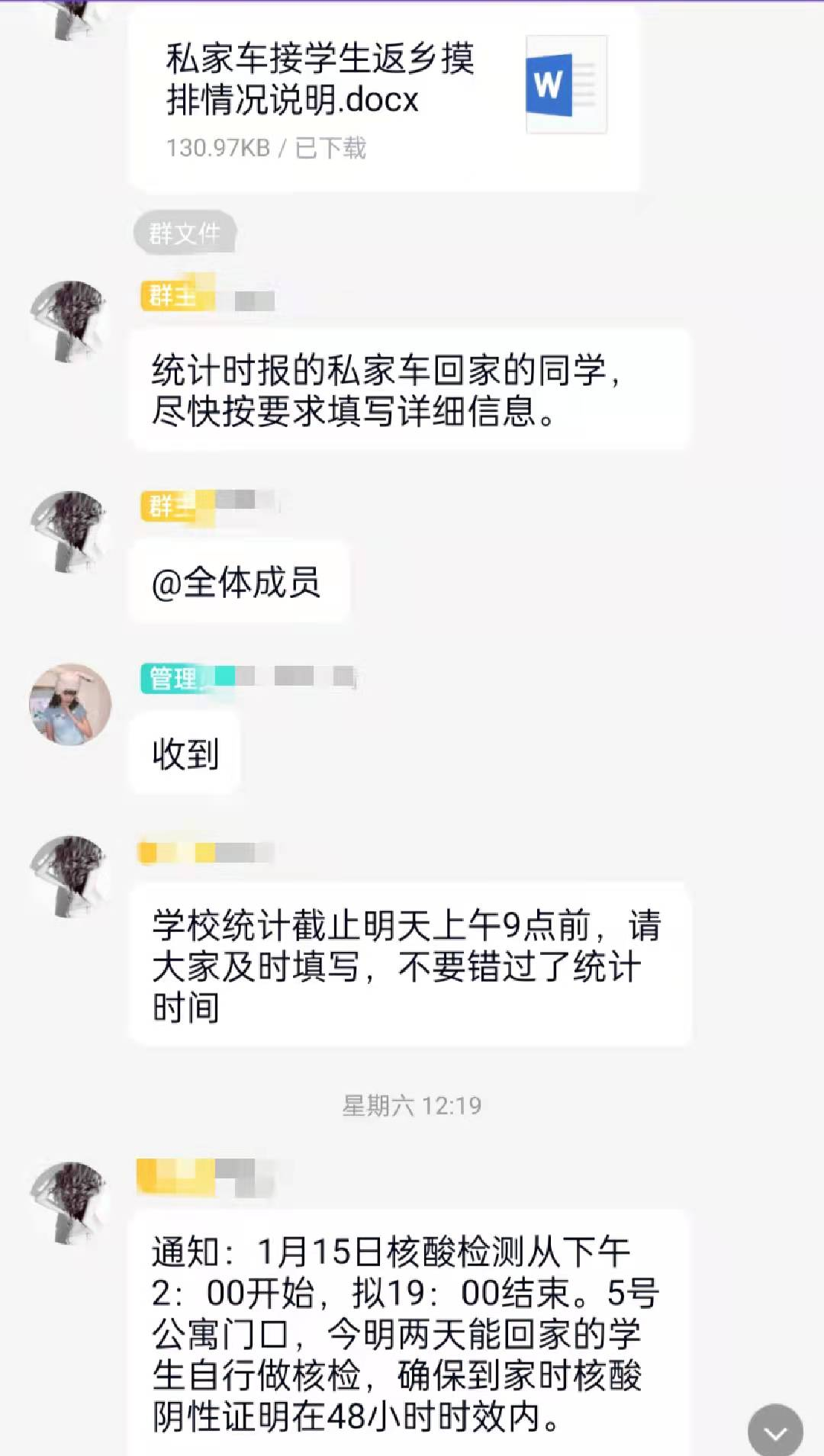This screenshot has height=1456, width=824.
Task: Open avatar of the 管理员 who replied 收到
Action: tap(70, 703)
